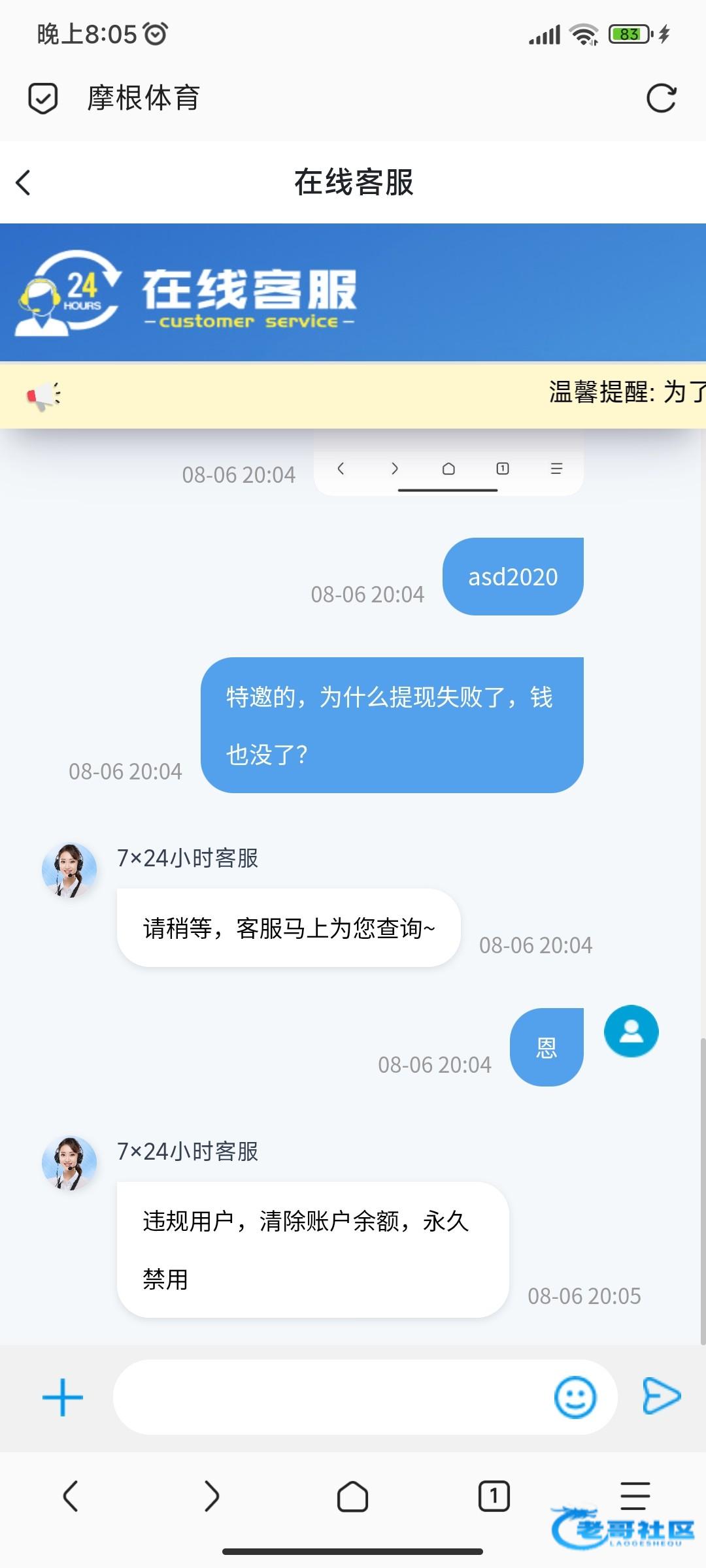Go forward using the browser bottom bar
Viewport: 706px width, 1568px height.
click(x=211, y=1495)
